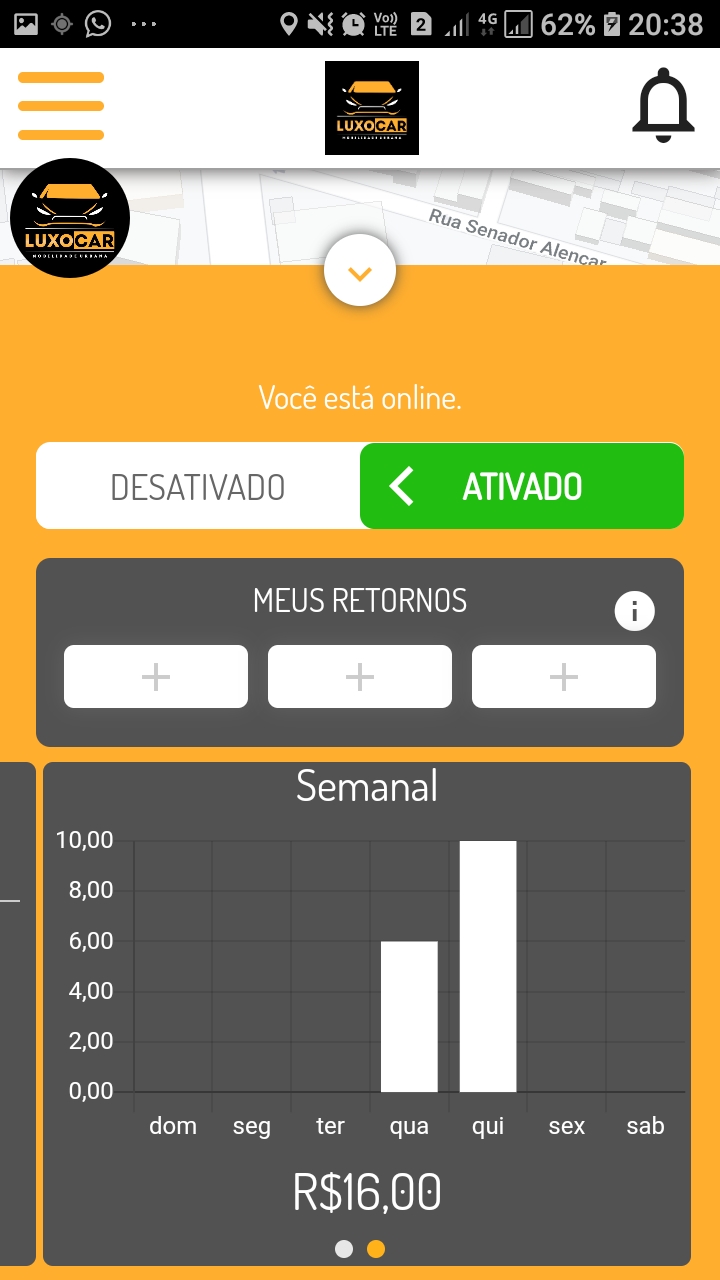Go to the first earnings page dot
The image size is (720, 1280).
[x=344, y=1249]
